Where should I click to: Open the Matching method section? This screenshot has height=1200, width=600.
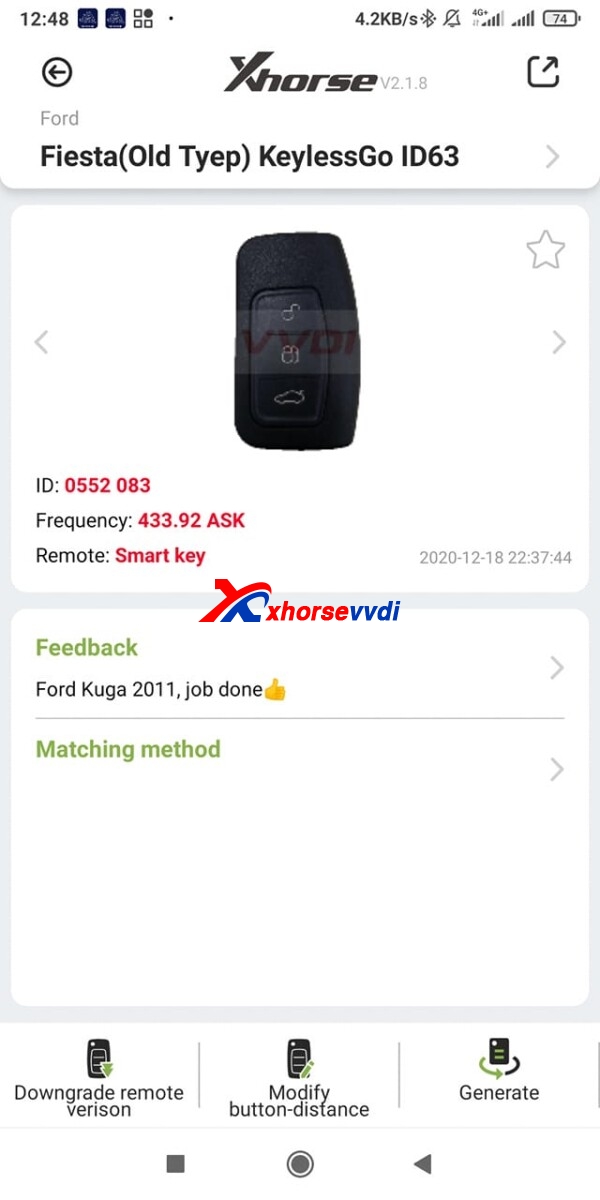pyautogui.click(x=300, y=768)
